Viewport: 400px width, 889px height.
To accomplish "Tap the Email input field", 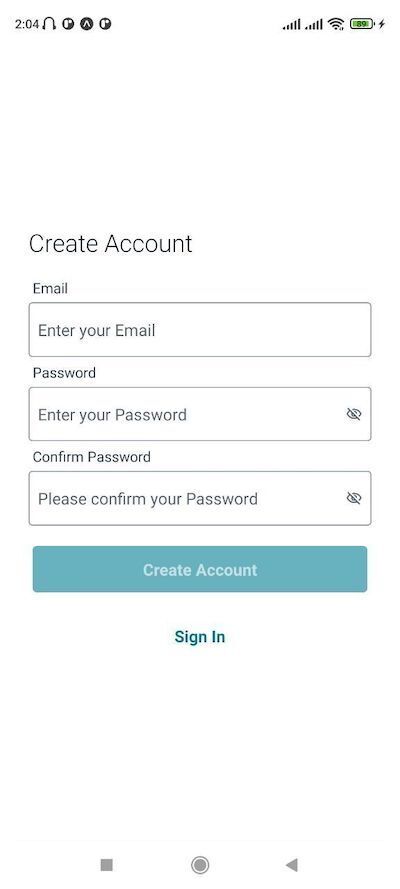I will pos(200,329).
